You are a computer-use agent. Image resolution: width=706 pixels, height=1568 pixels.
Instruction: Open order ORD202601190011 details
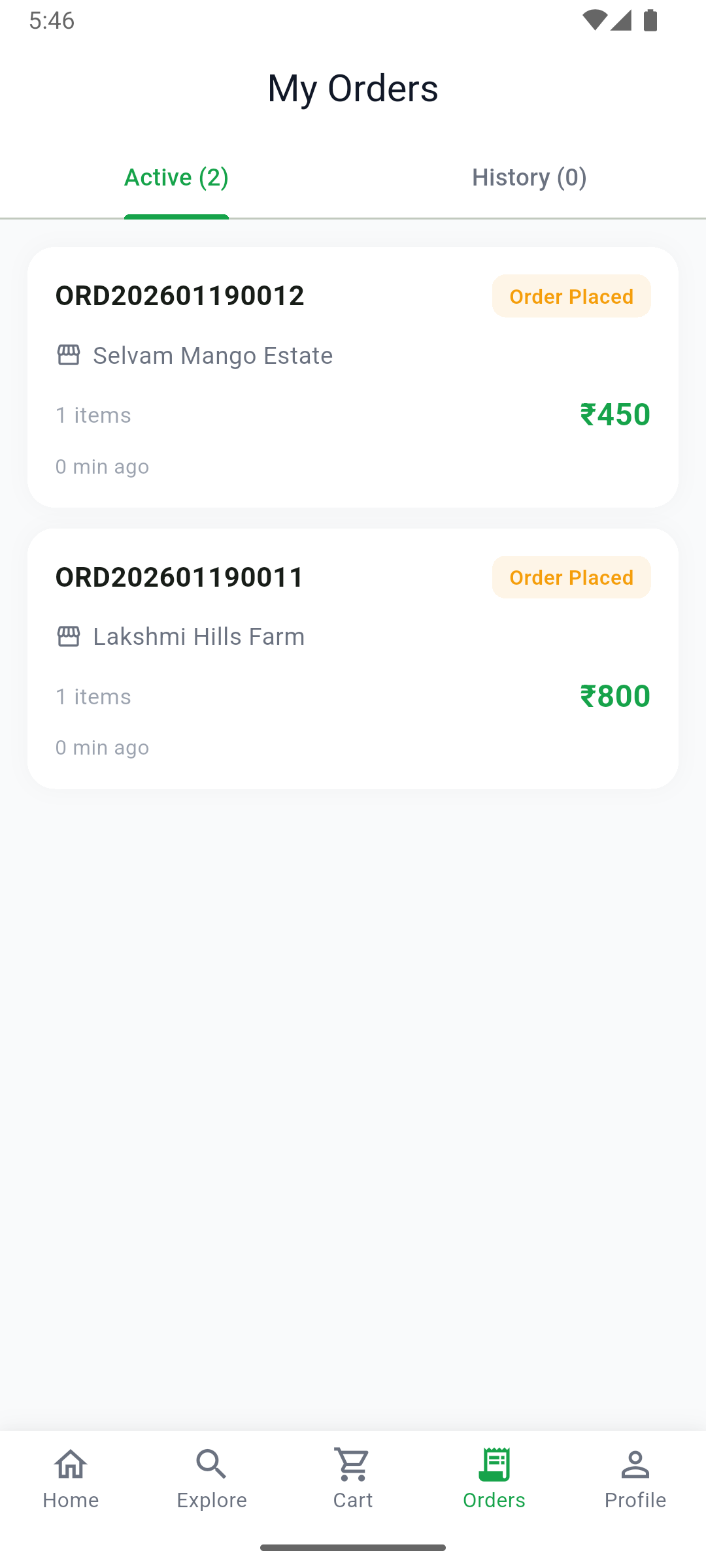353,657
